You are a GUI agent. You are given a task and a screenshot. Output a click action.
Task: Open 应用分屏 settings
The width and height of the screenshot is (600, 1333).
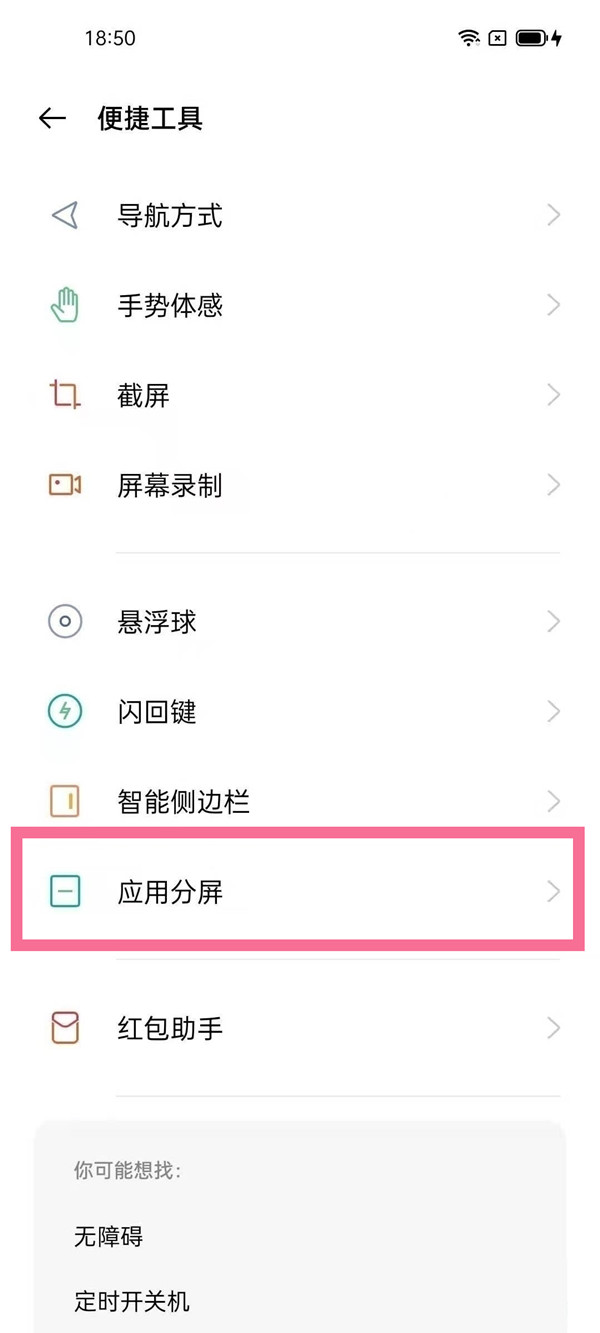170,892
